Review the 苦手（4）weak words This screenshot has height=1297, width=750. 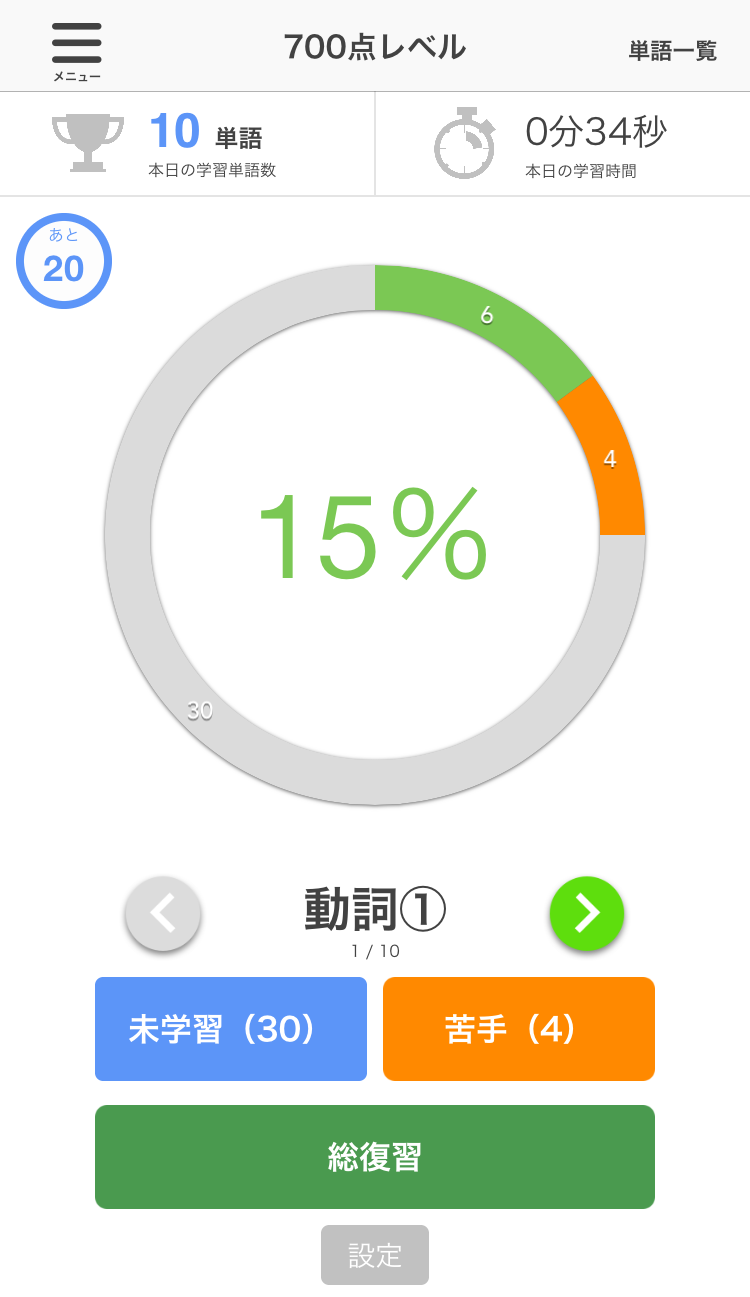tap(519, 1029)
